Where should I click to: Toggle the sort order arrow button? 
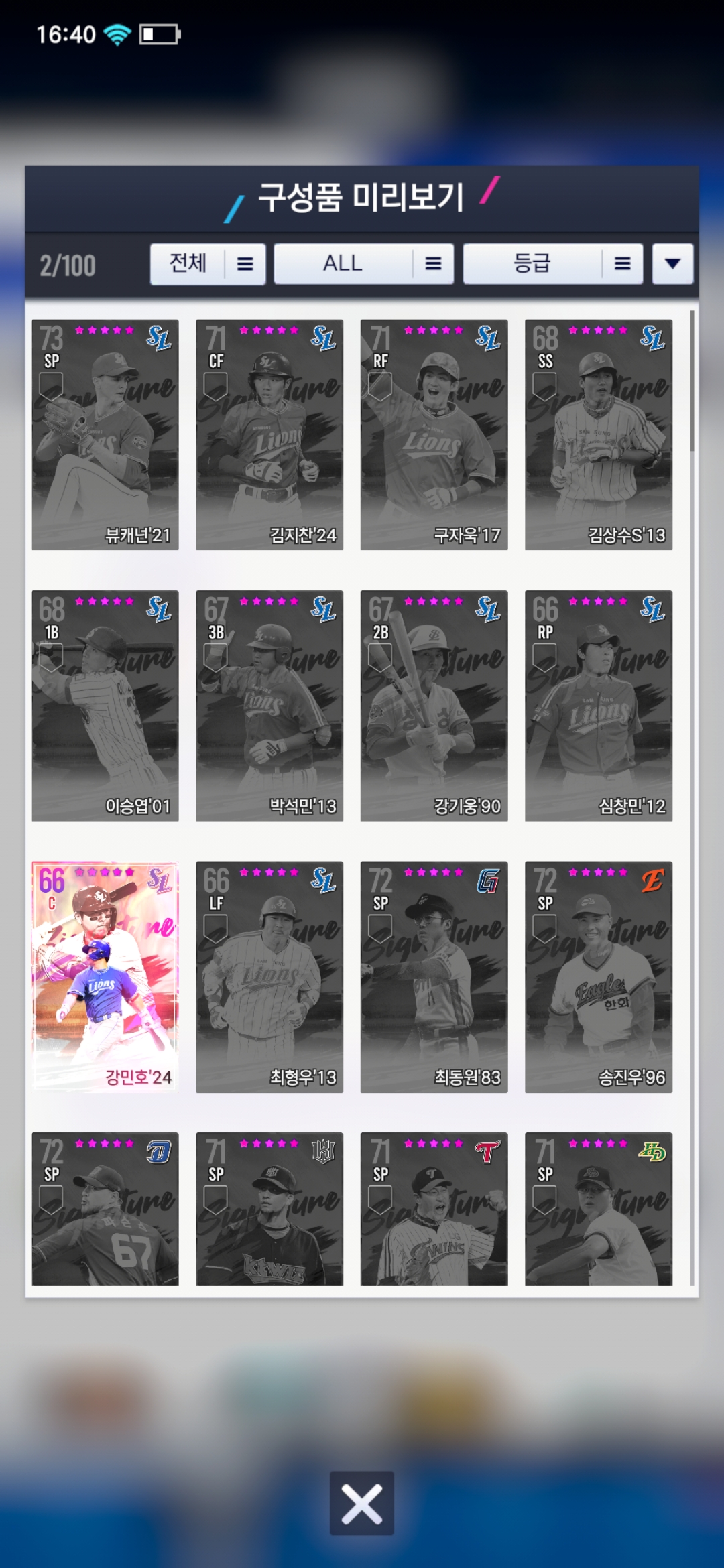point(672,264)
